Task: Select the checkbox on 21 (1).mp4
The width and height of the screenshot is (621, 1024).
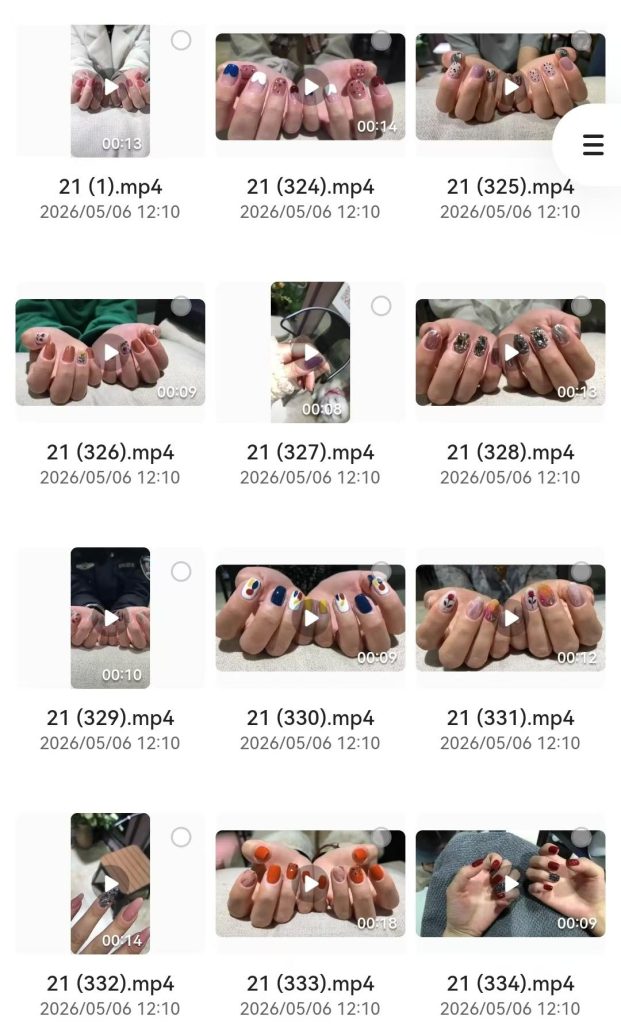Action: 181,40
